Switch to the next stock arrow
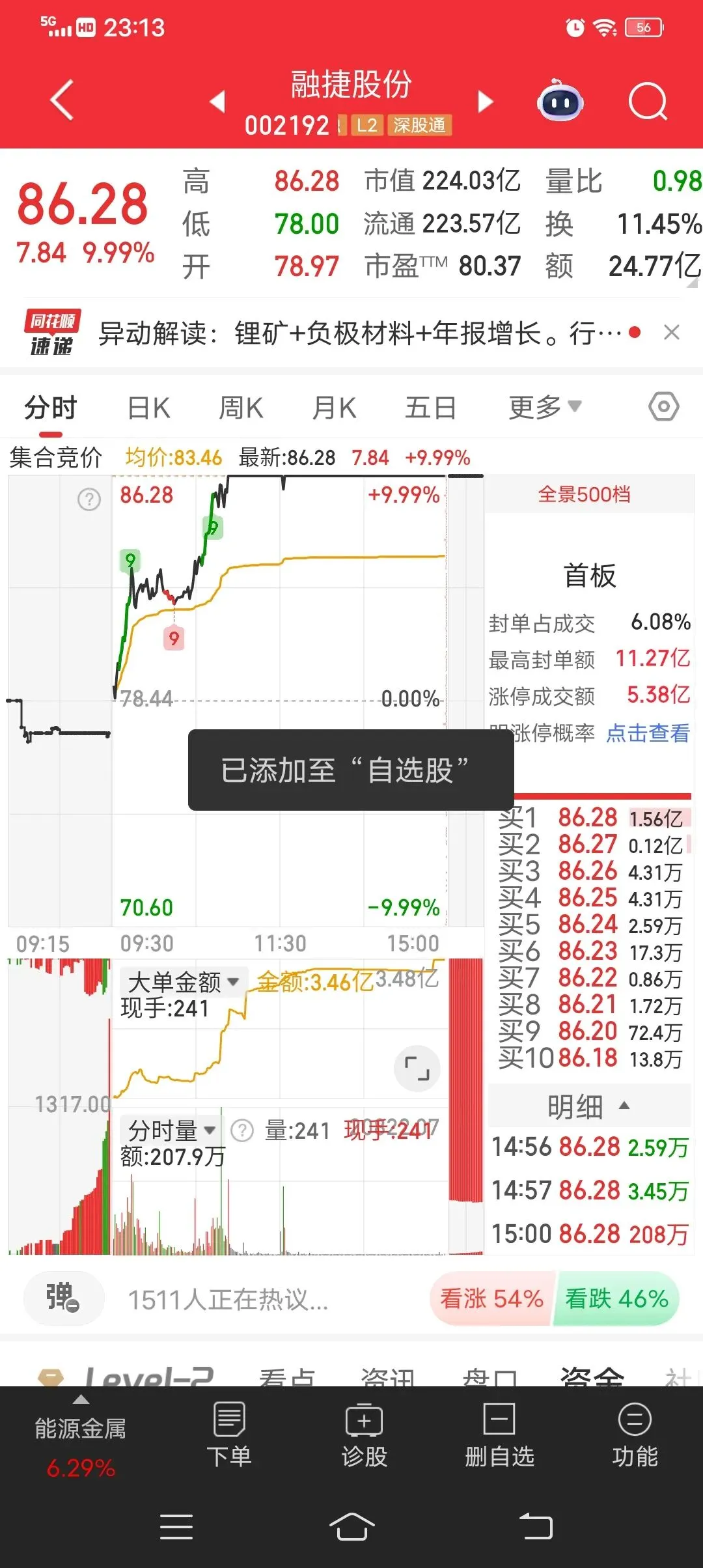Screen dimensions: 703x1568 coord(486,102)
